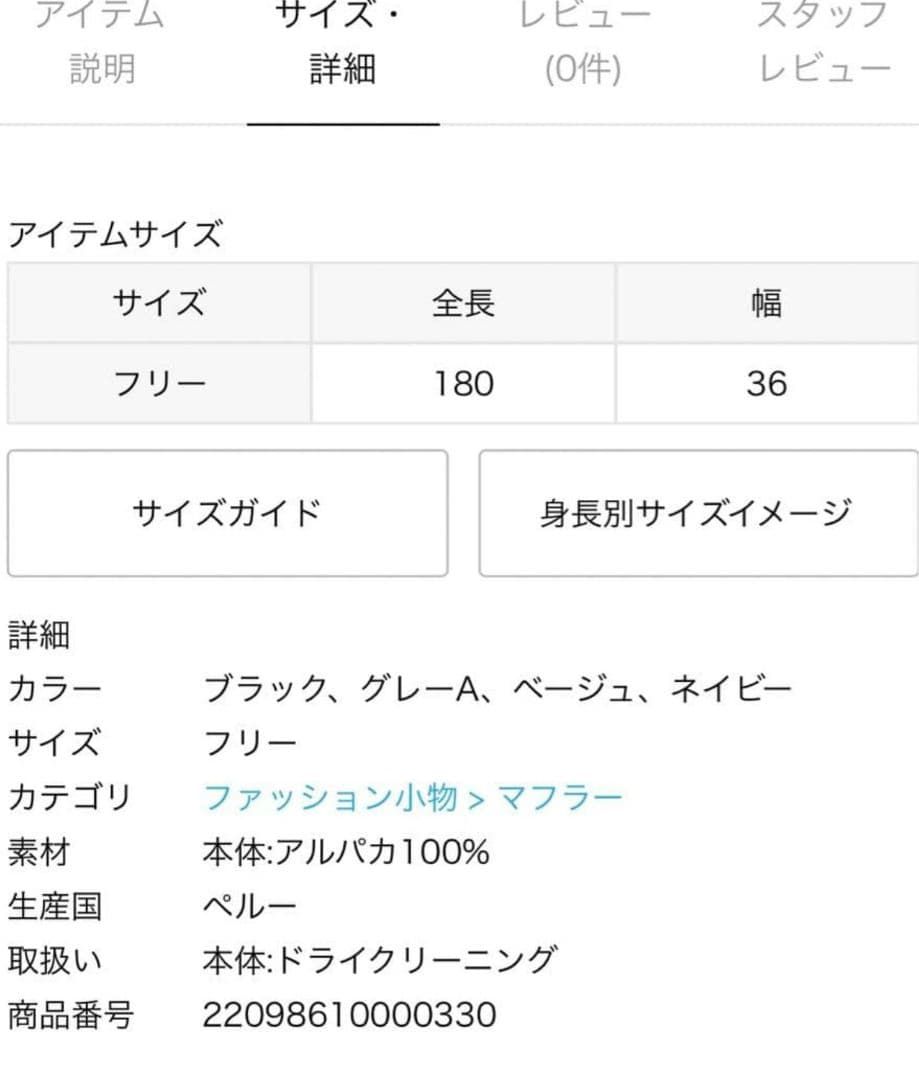The image size is (919, 1080).
Task: Click the サイズ column header
Action: [x=158, y=303]
